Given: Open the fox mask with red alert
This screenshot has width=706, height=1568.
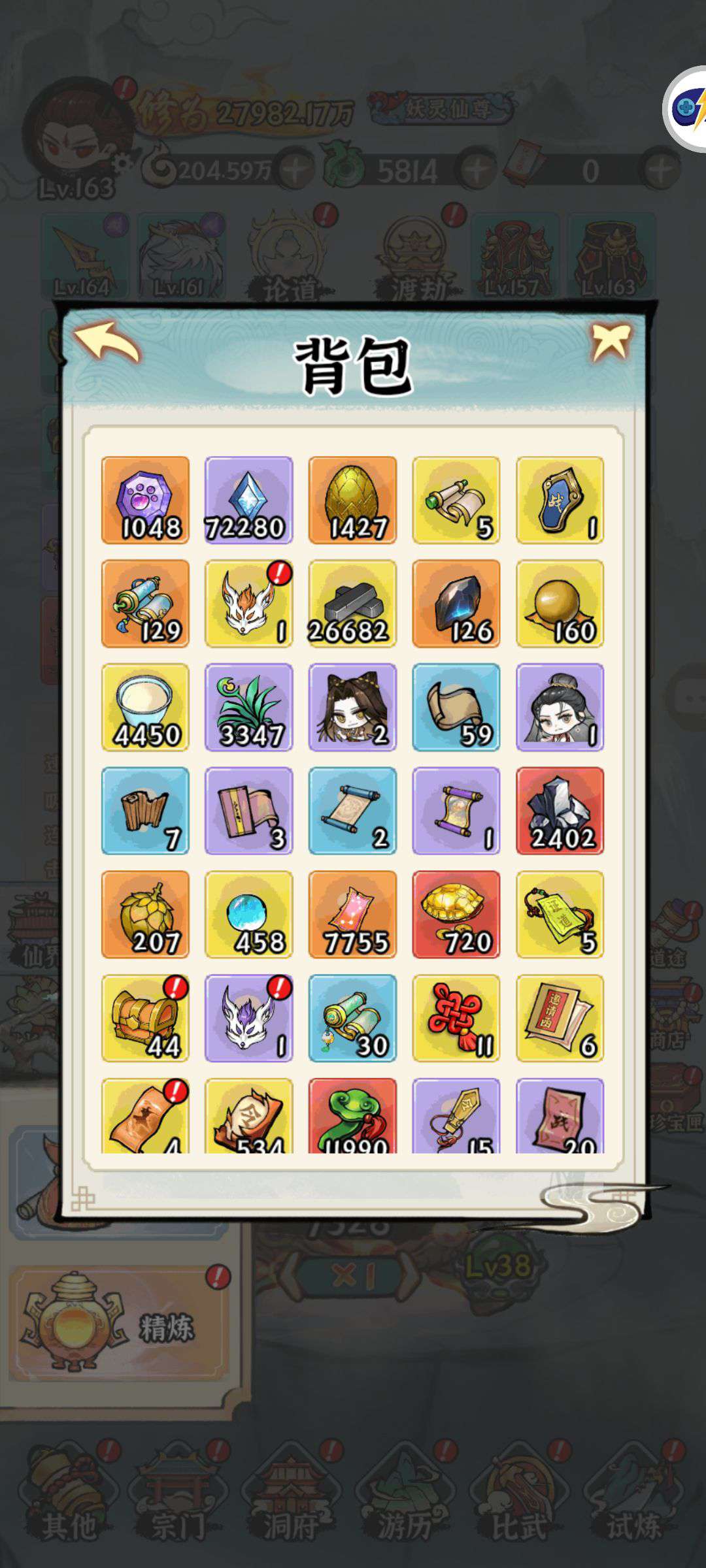Looking at the screenshot, I should click(x=249, y=604).
